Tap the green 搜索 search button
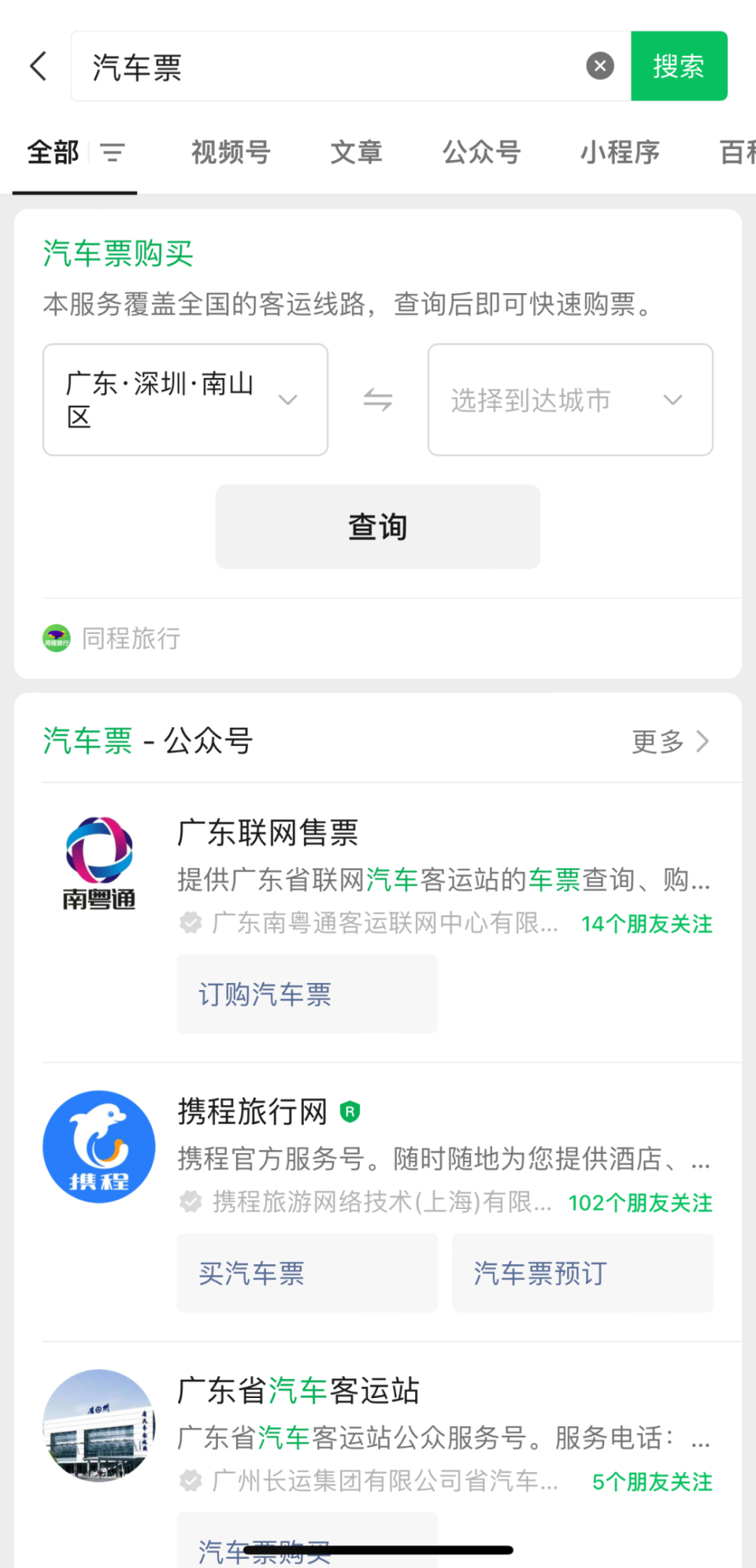This screenshot has height=1568, width=756. (x=678, y=66)
